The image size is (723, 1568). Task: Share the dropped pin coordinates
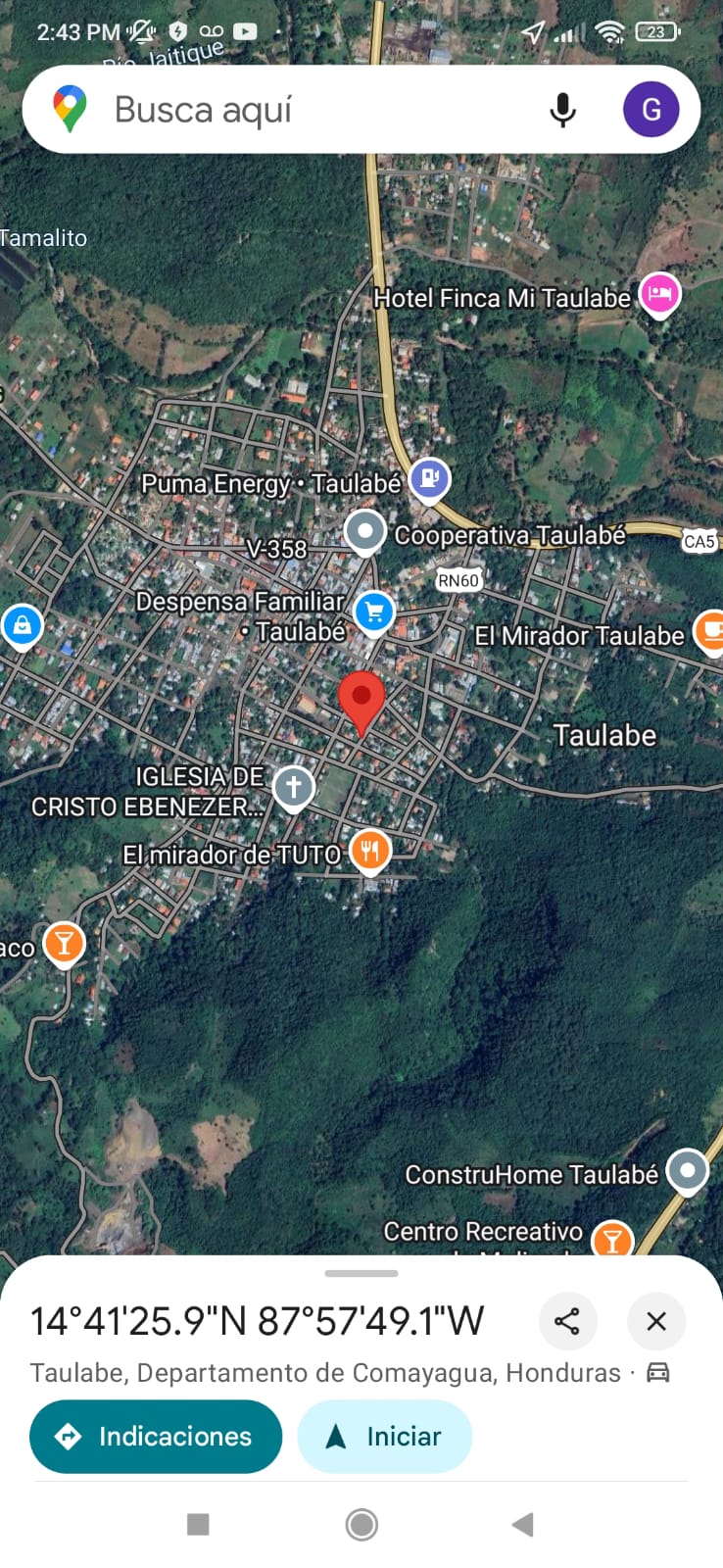click(567, 1321)
